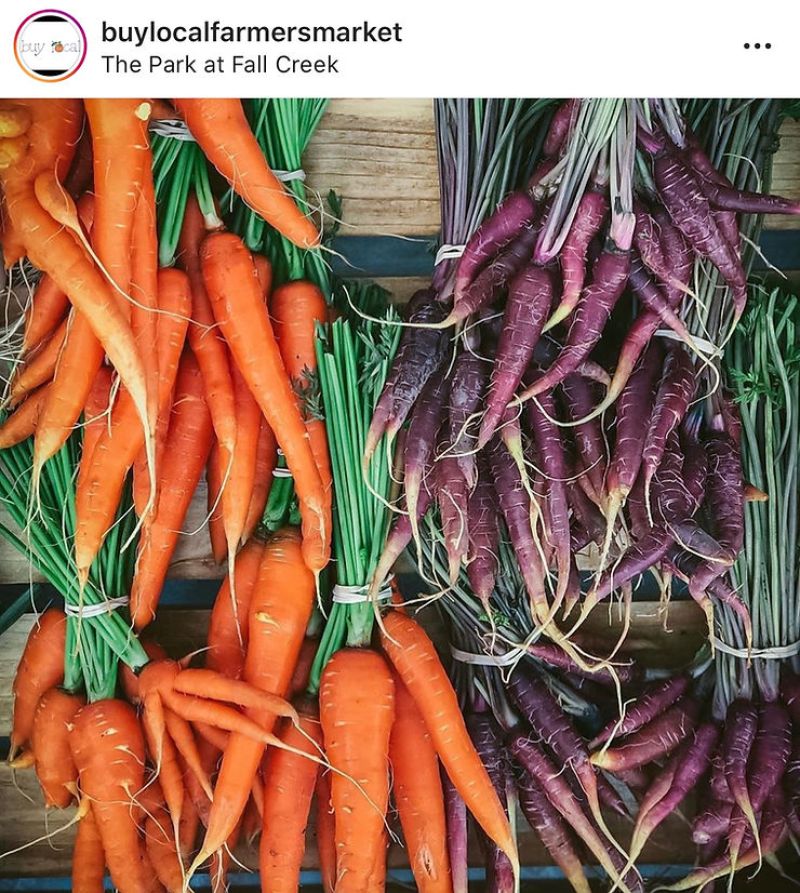This screenshot has width=800, height=893.
Task: Open The Park at Fall Creek location
Action: point(219,65)
